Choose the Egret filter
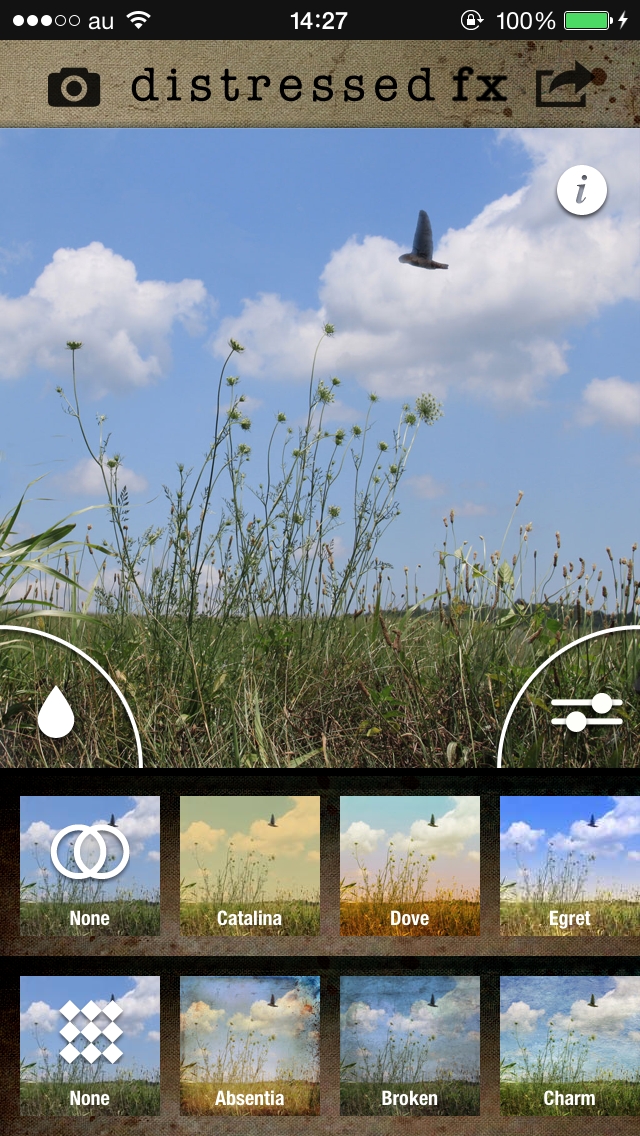This screenshot has height=1136, width=640. pos(569,865)
